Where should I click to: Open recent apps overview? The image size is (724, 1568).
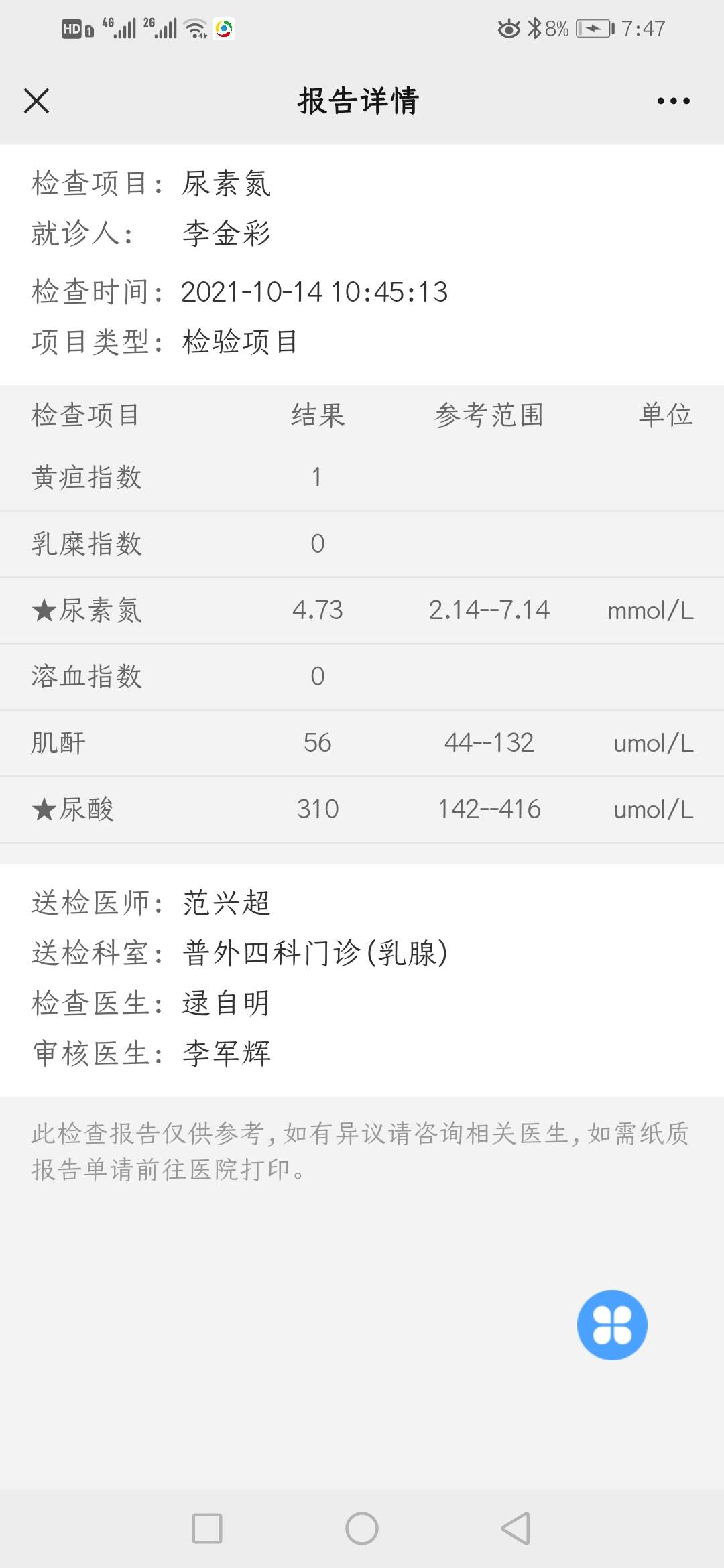[207, 1528]
